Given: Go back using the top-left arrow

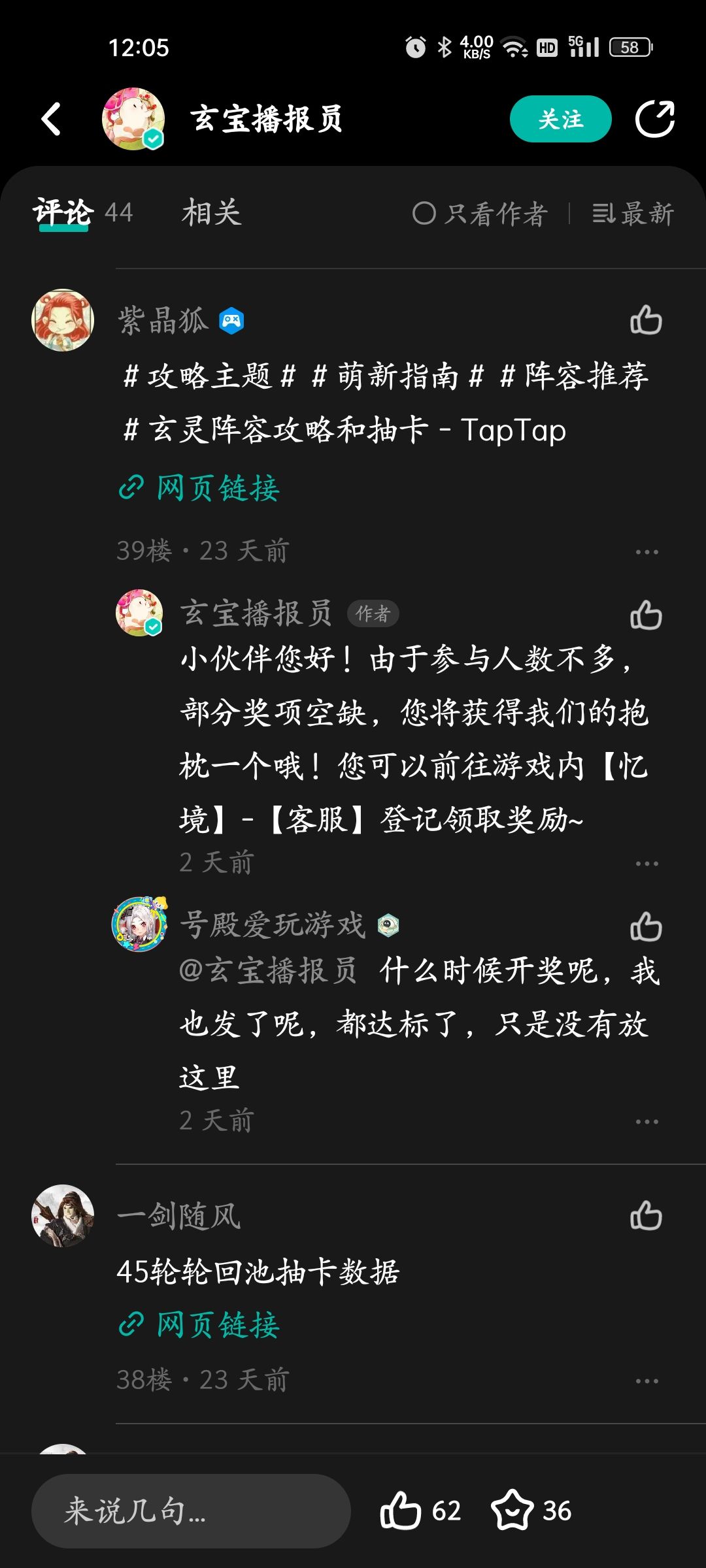Looking at the screenshot, I should pos(51,119).
